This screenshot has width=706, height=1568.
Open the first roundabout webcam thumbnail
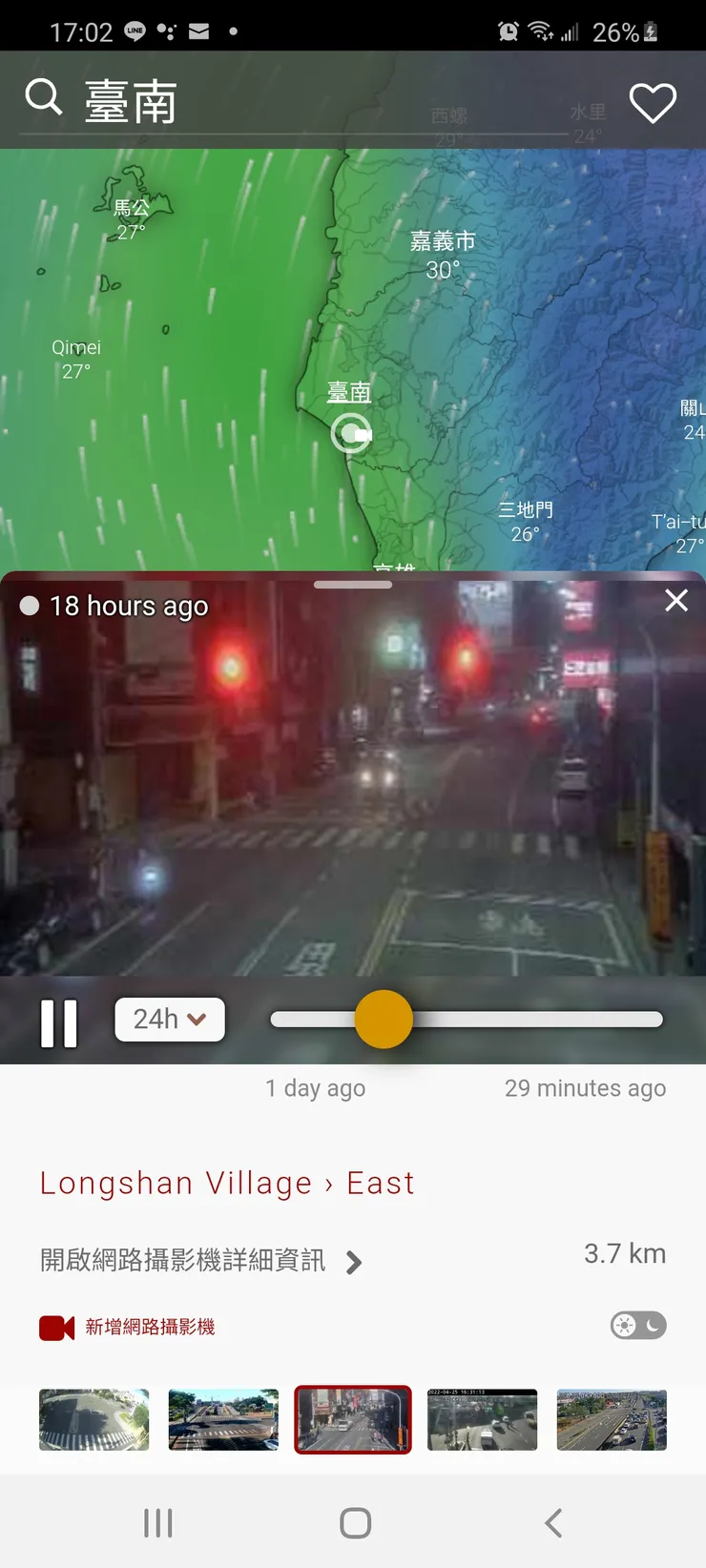click(x=93, y=1419)
